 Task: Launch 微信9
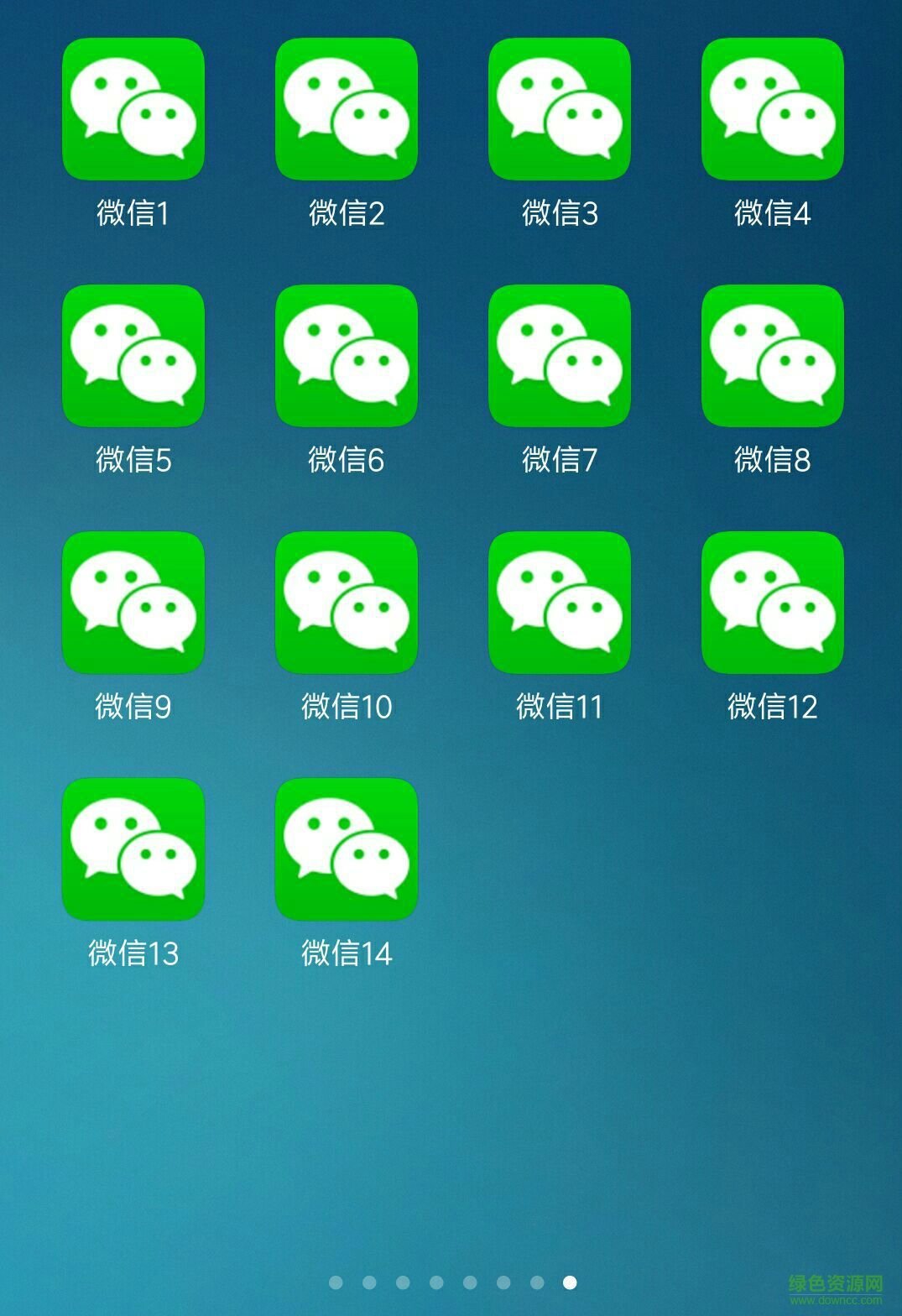coord(133,603)
